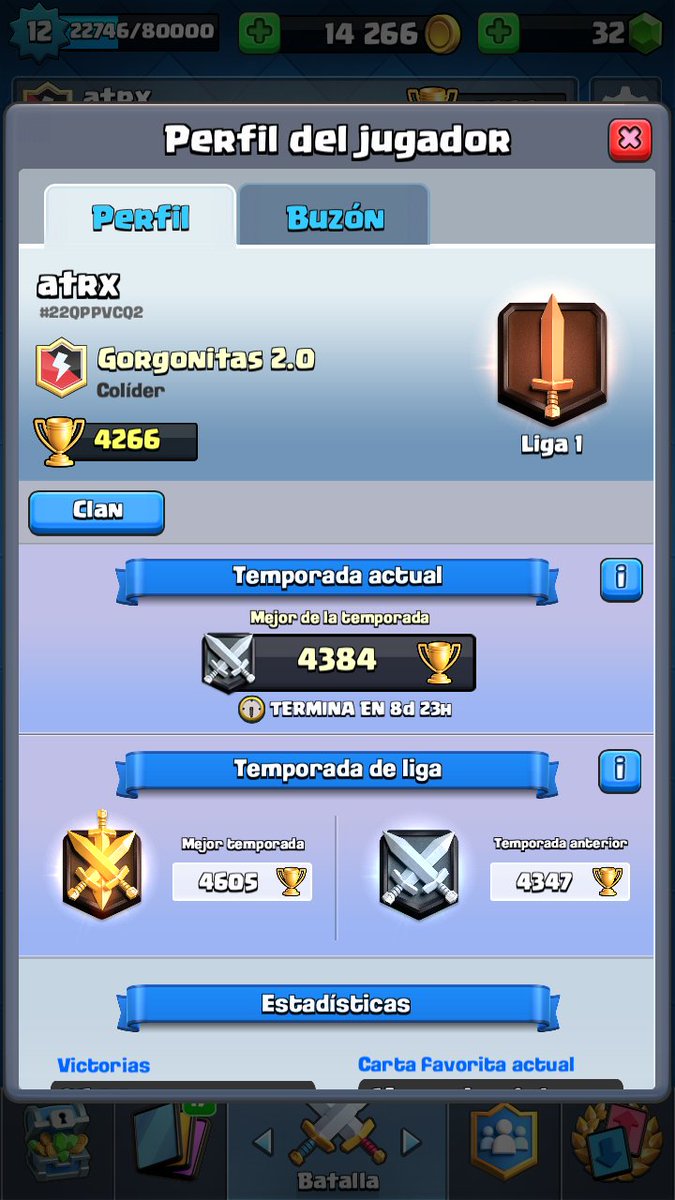675x1200 pixels.
Task: Tap the blue Clan button
Action: (x=96, y=511)
